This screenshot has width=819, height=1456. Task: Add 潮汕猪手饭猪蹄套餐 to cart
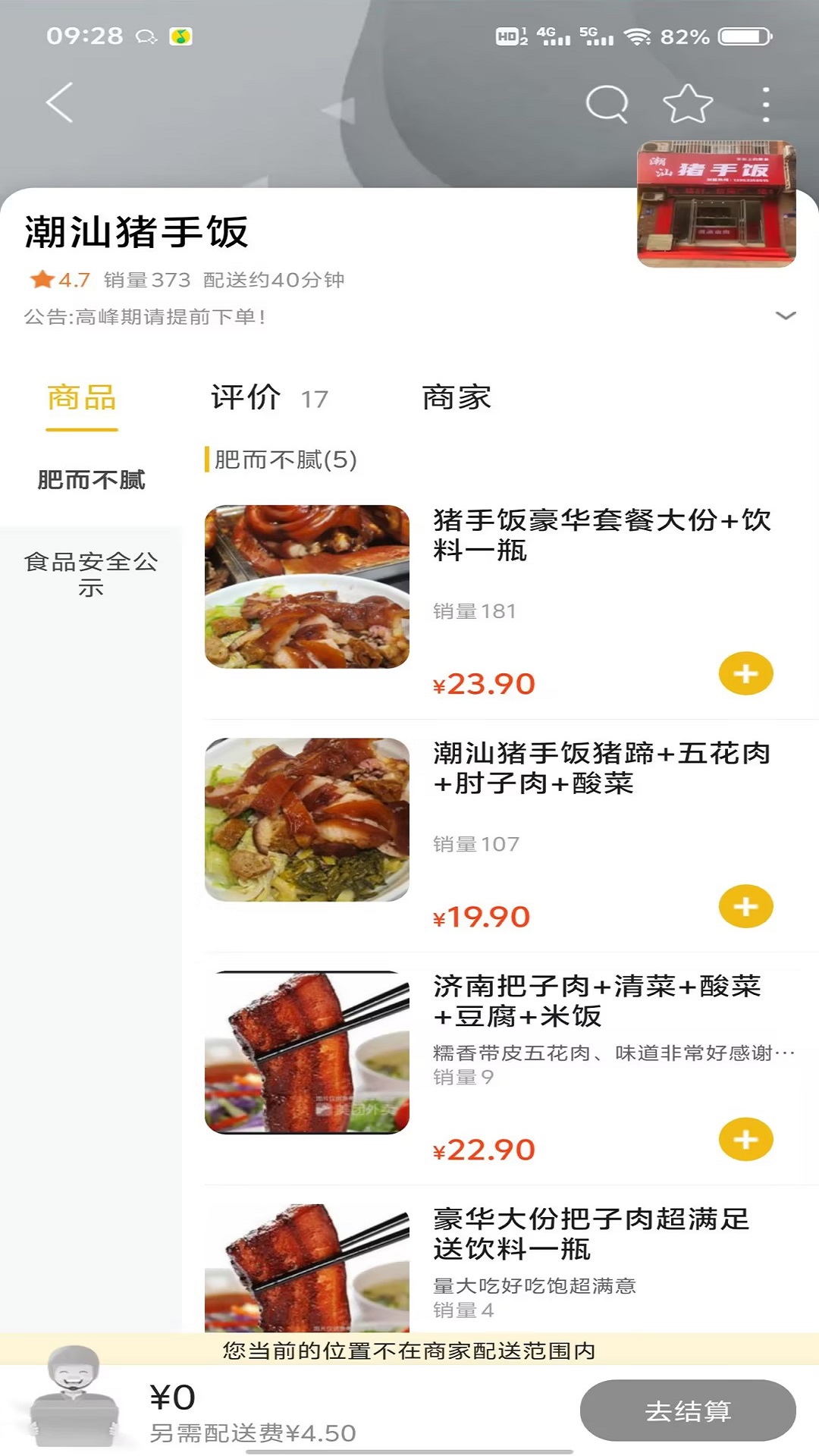(x=746, y=905)
